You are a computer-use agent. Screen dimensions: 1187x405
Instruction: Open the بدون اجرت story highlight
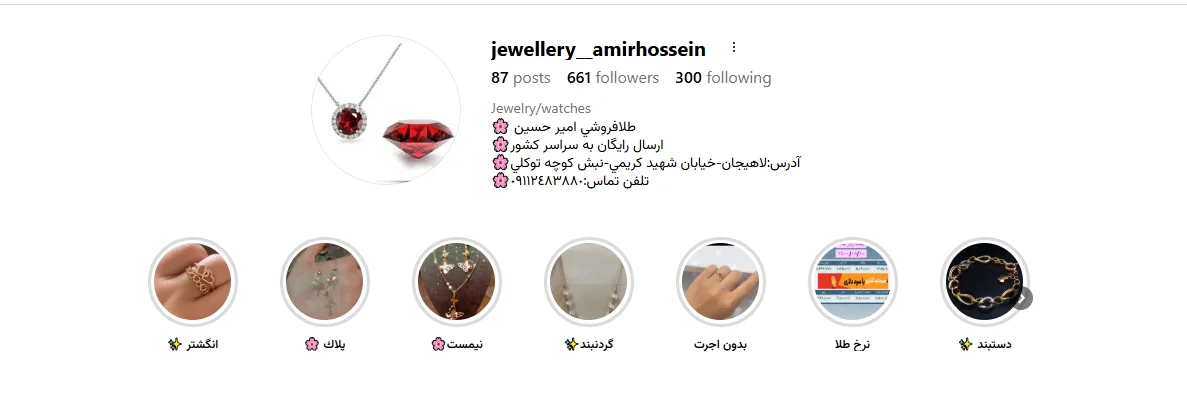pyautogui.click(x=720, y=283)
